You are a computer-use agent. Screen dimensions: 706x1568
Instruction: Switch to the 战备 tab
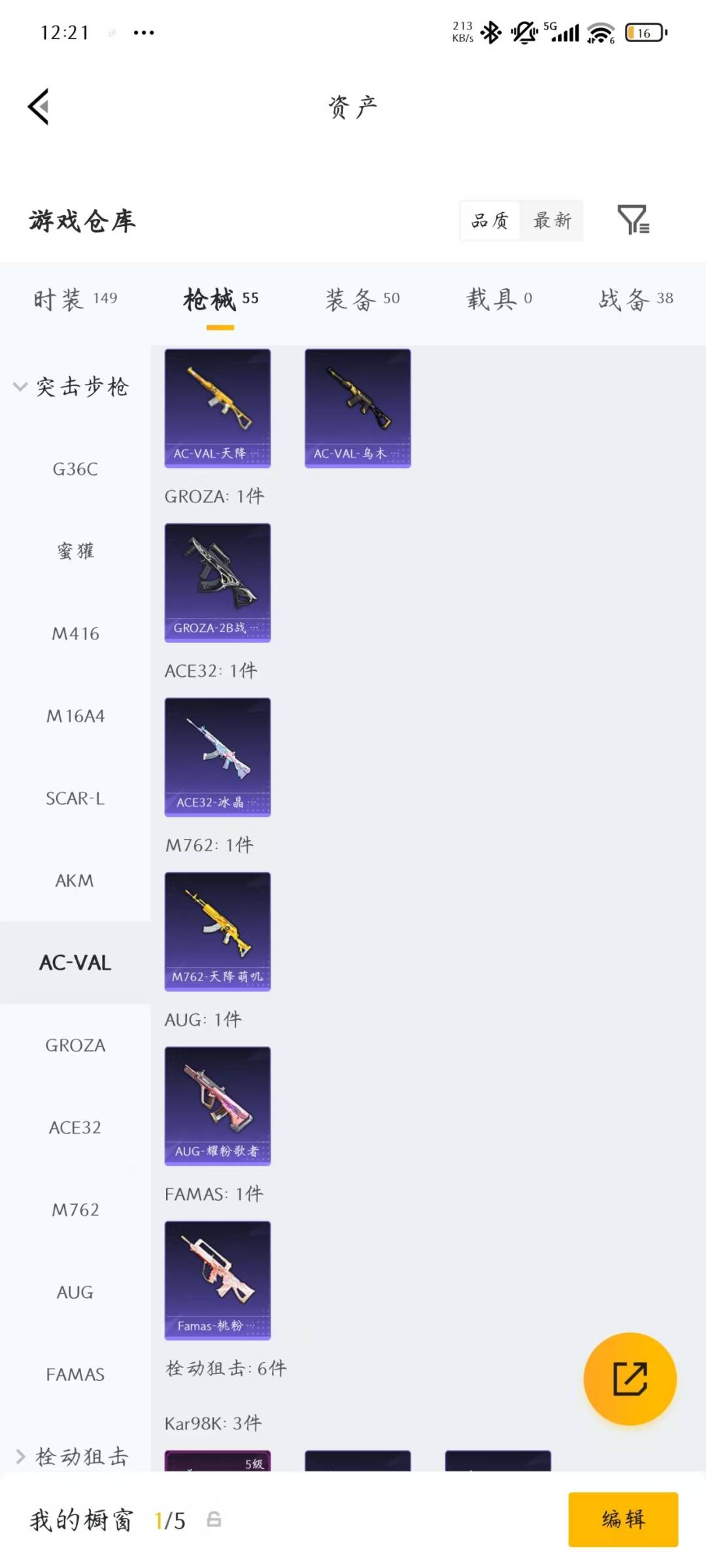(623, 299)
